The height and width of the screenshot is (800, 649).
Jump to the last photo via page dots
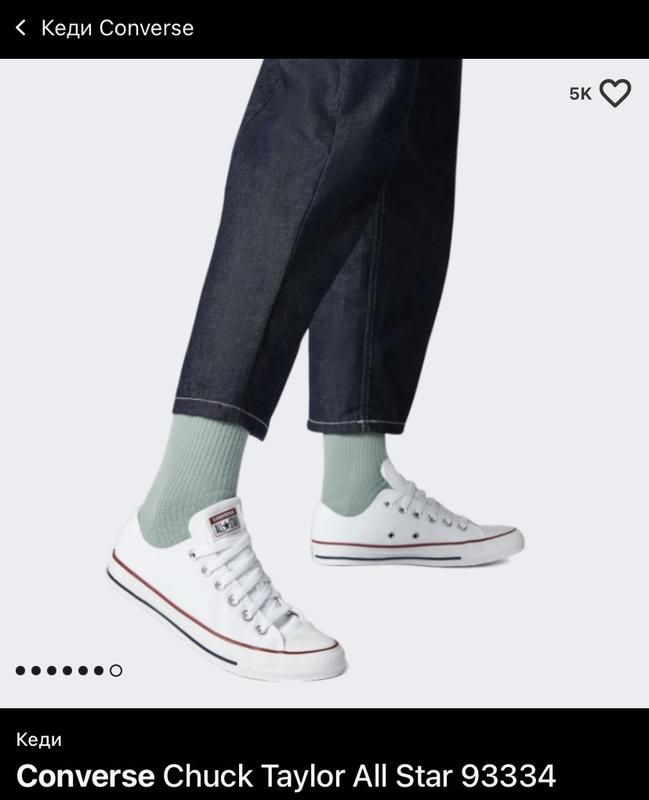[x=116, y=671]
